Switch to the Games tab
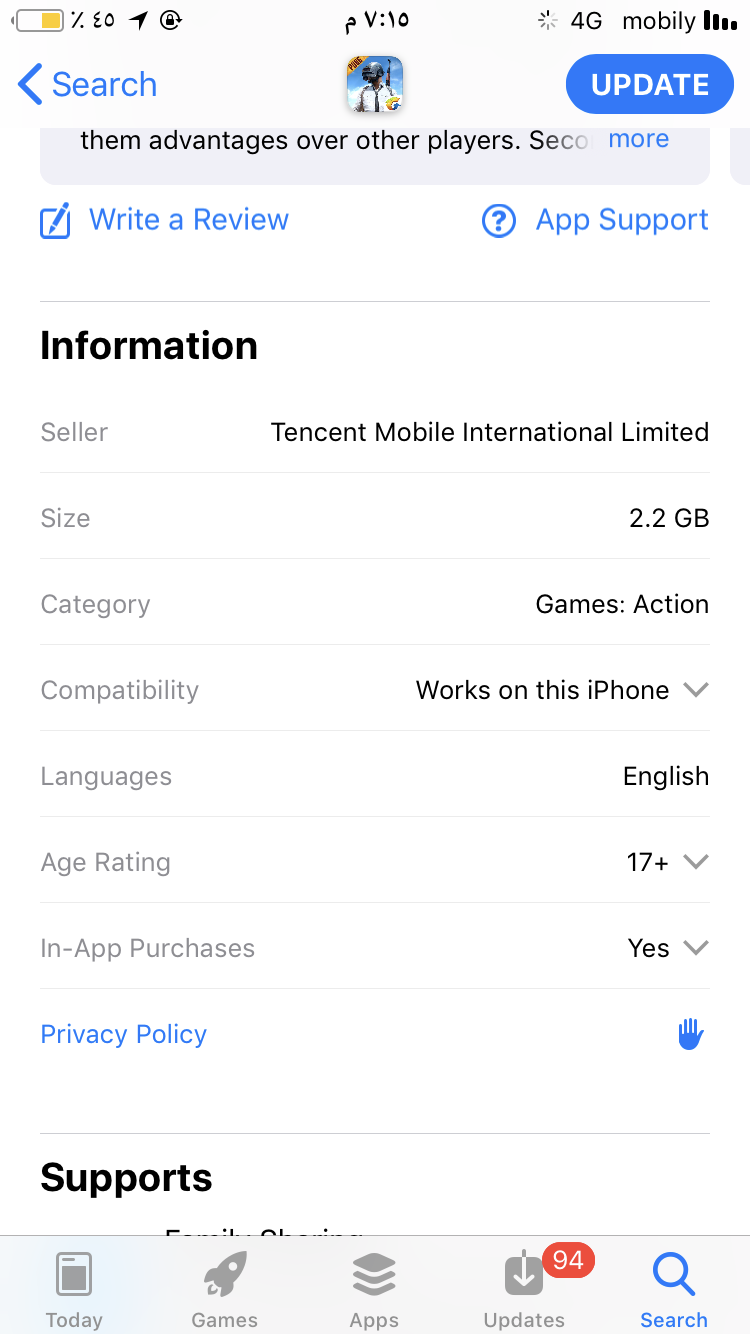The image size is (750, 1334). pyautogui.click(x=224, y=1289)
